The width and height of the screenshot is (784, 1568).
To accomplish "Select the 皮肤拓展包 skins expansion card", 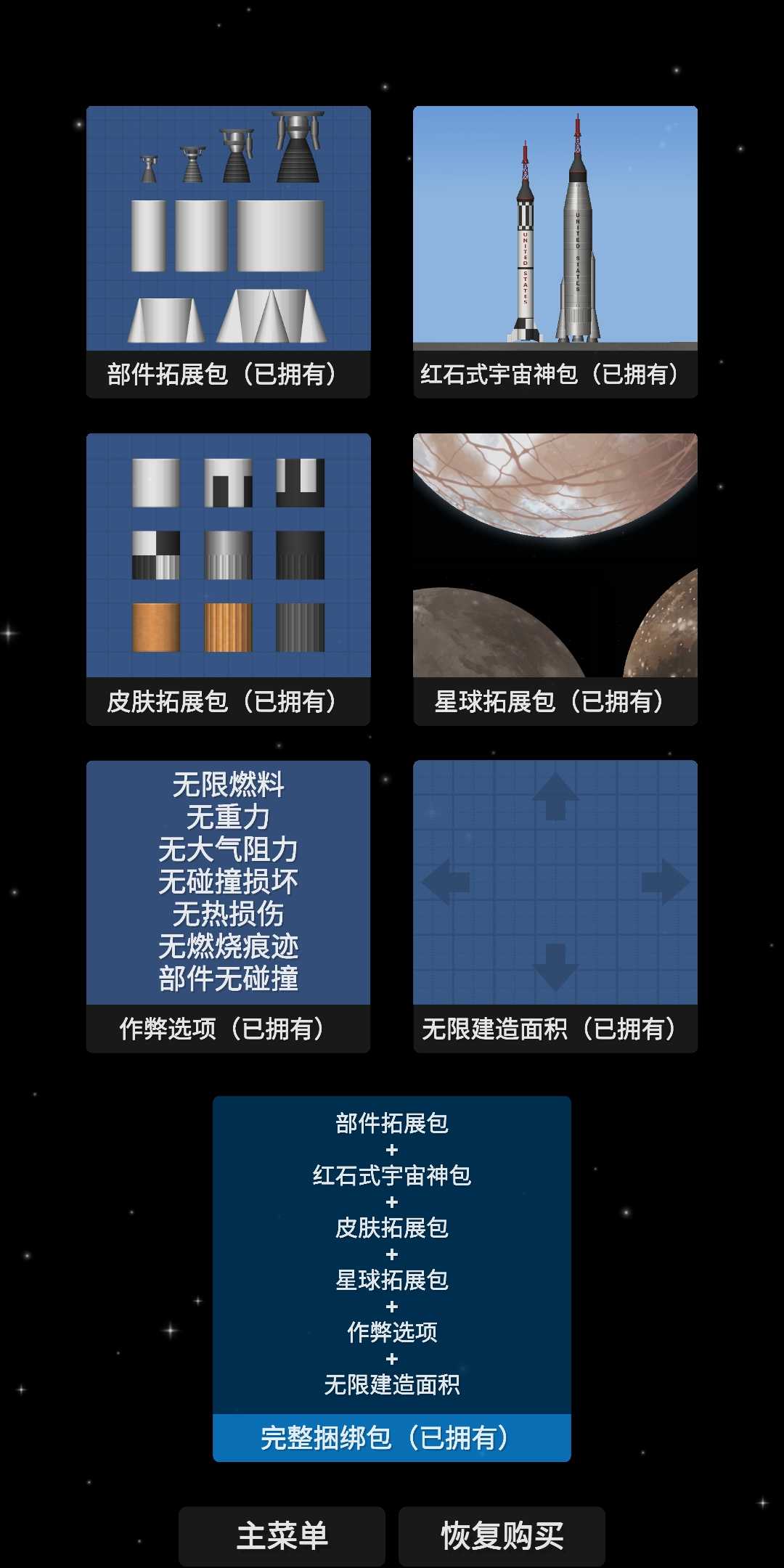I will tap(228, 579).
